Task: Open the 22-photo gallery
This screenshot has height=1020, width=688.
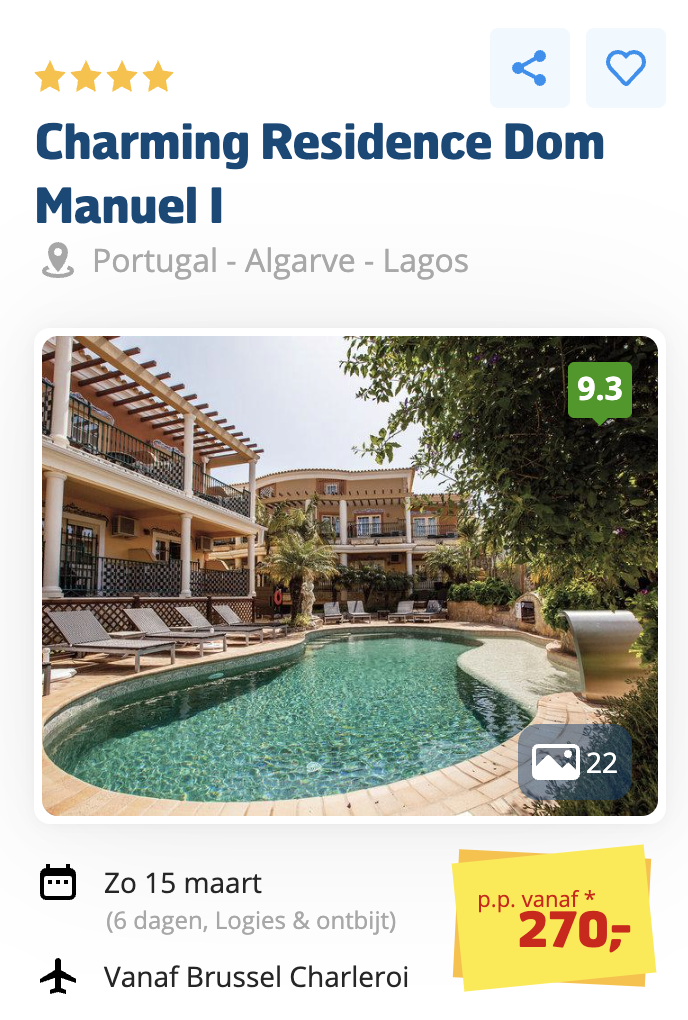Action: tap(575, 763)
